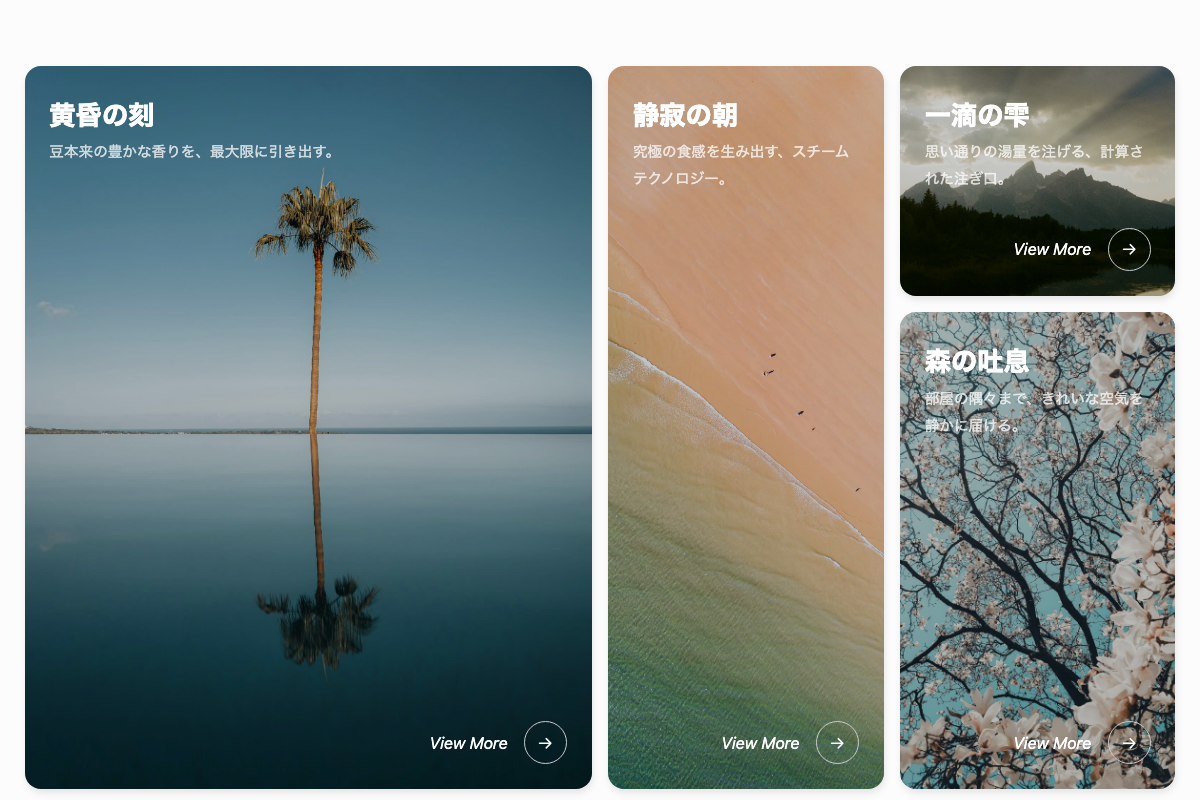Tap View More on the 黄昏の刻 card
Viewport: 1200px width, 800px height.
pyautogui.click(x=469, y=743)
